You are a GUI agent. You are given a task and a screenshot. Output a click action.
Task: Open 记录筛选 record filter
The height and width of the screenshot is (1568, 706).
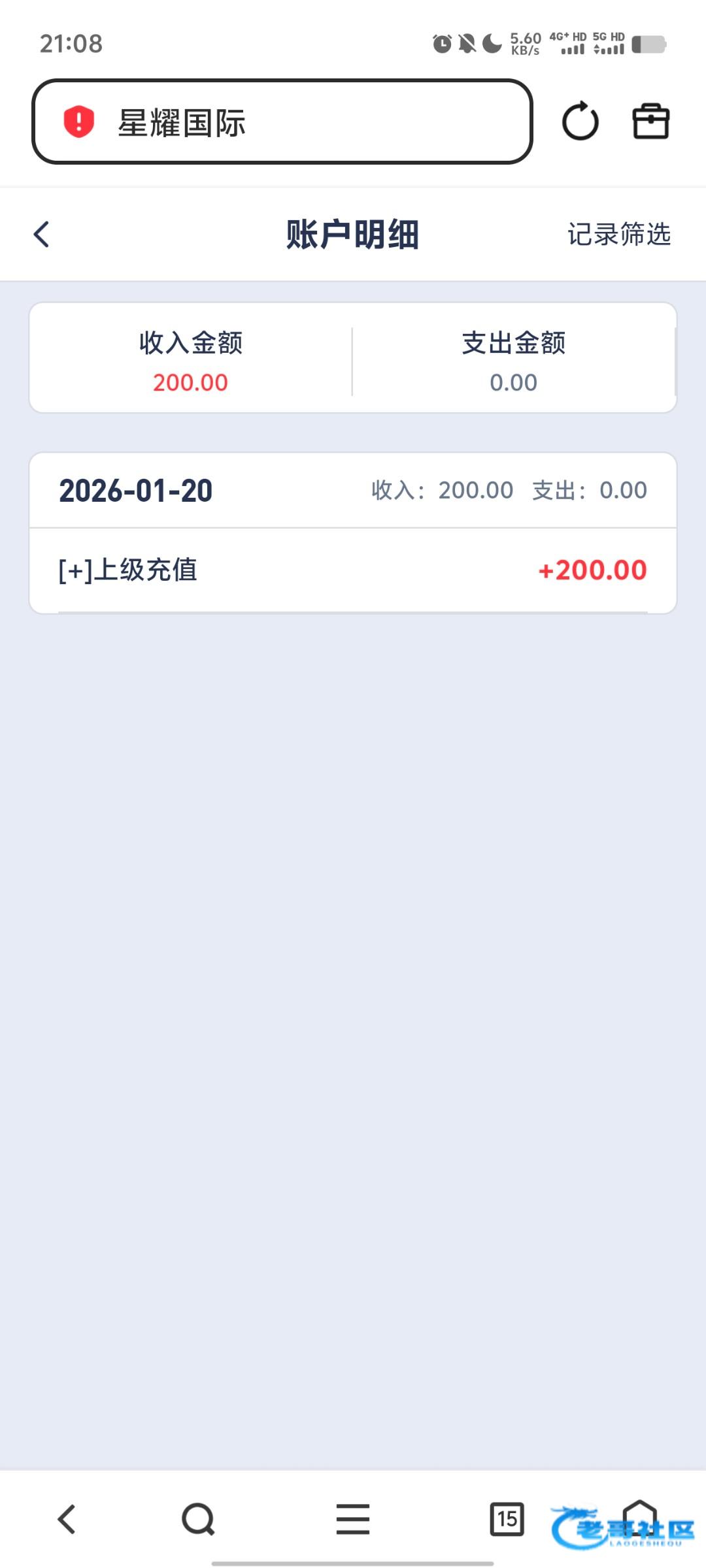tap(618, 235)
